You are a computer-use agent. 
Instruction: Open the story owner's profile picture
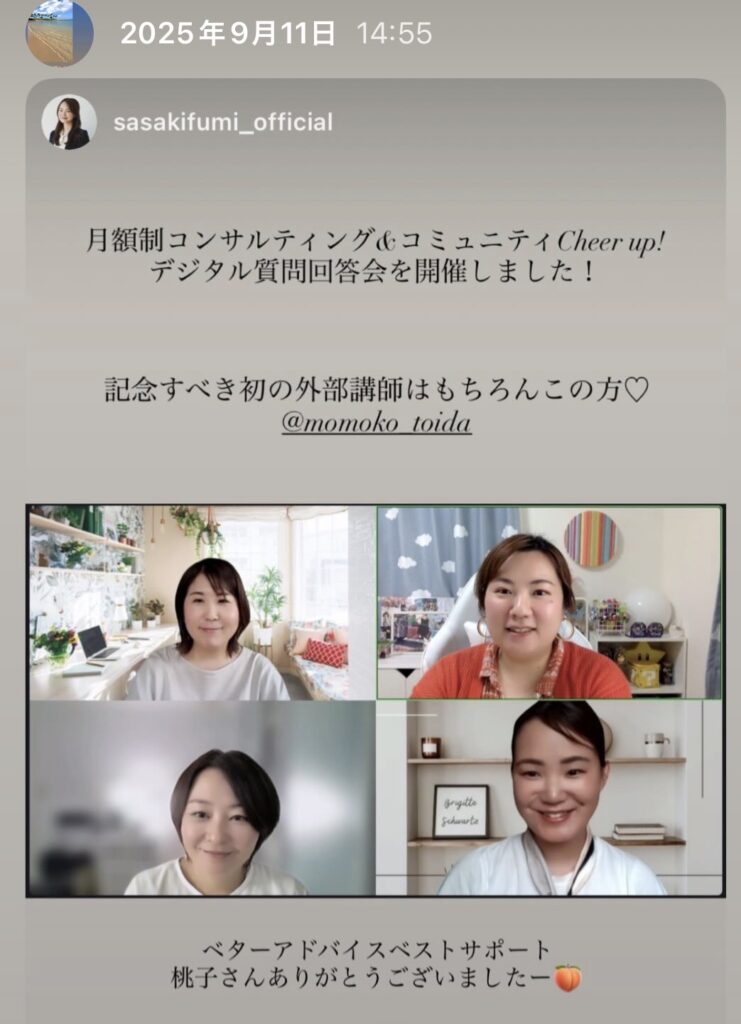(x=59, y=33)
